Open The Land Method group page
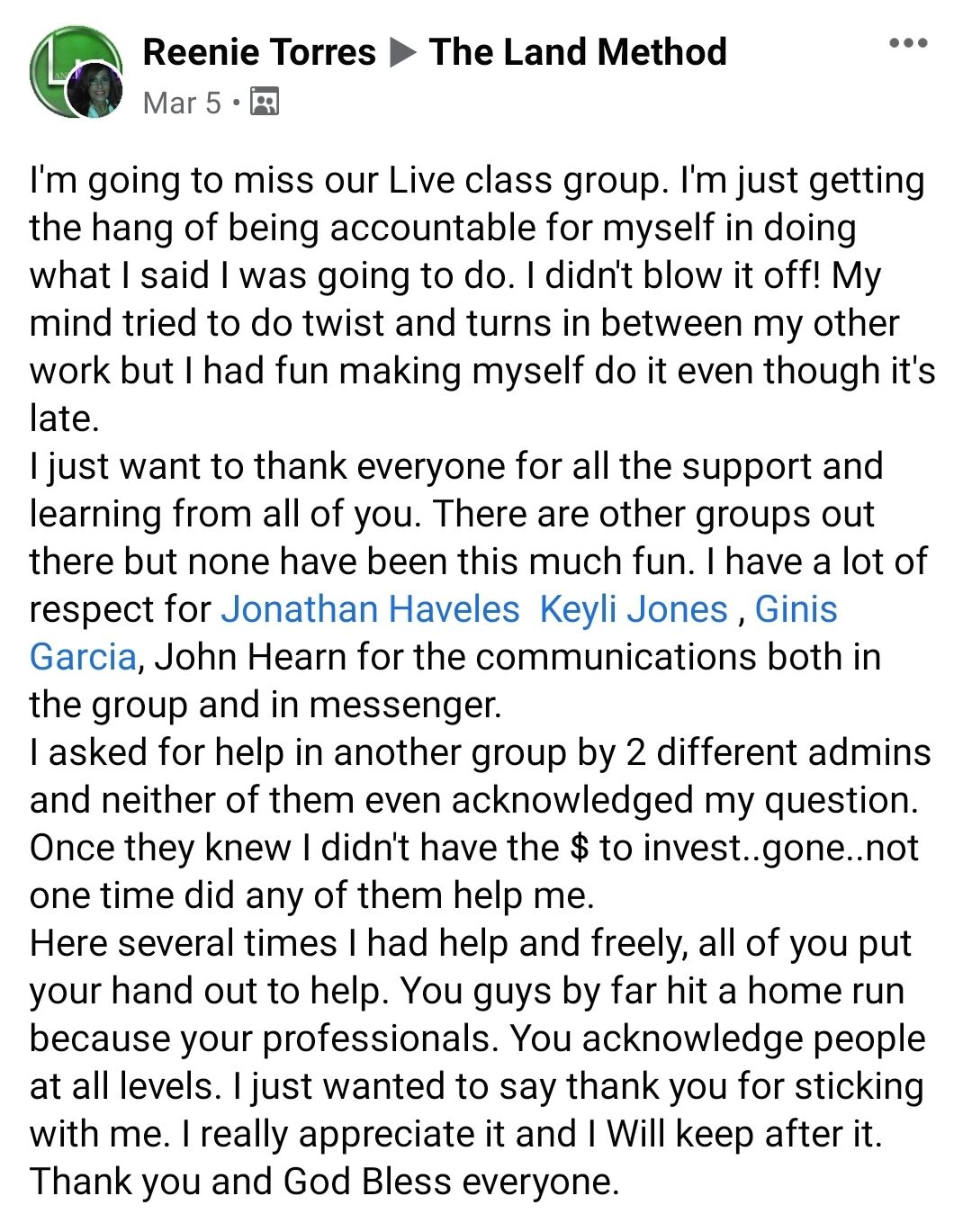The width and height of the screenshot is (972, 1232). coord(578,52)
